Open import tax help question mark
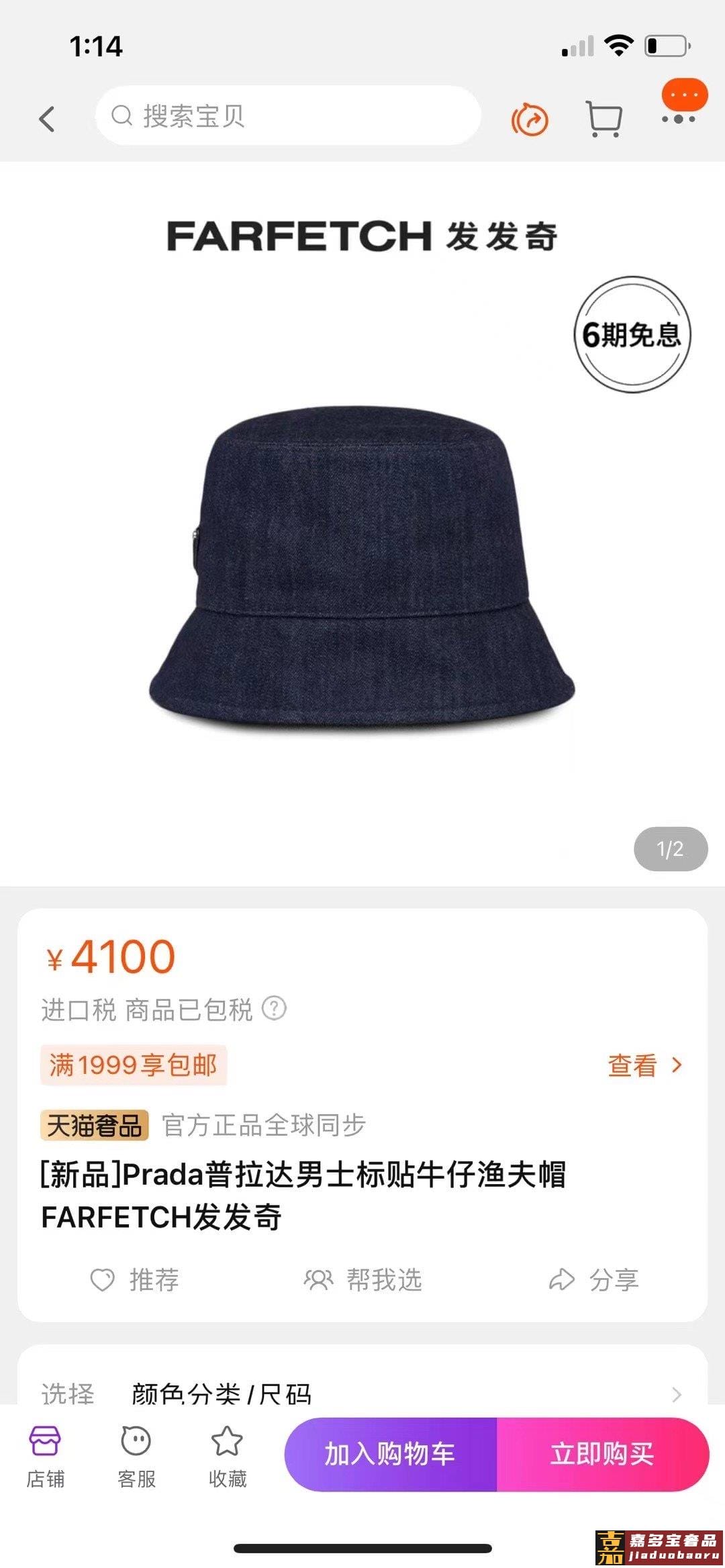Viewport: 725px width, 1568px height. 274,1008
